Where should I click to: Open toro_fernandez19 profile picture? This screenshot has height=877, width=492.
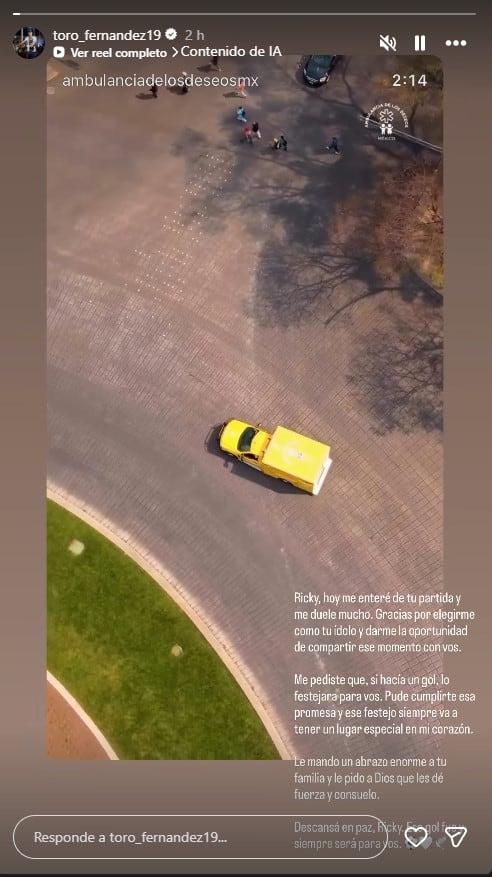pyautogui.click(x=29, y=43)
